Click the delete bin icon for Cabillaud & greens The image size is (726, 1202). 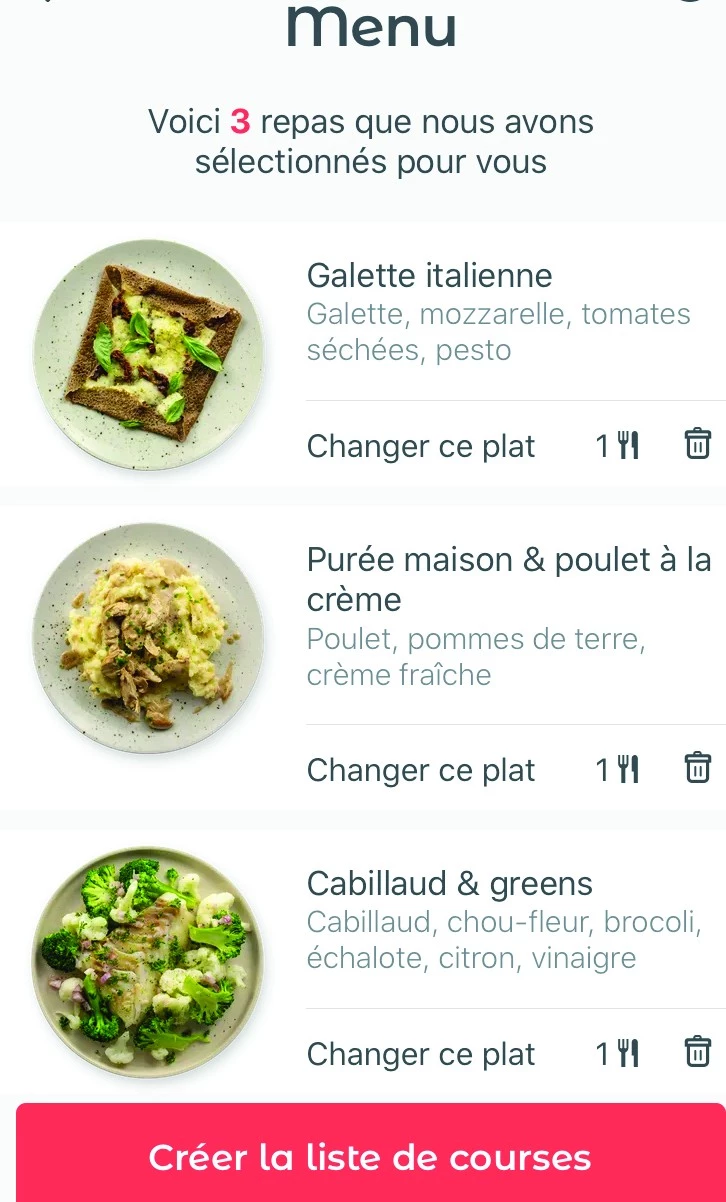pos(697,1052)
